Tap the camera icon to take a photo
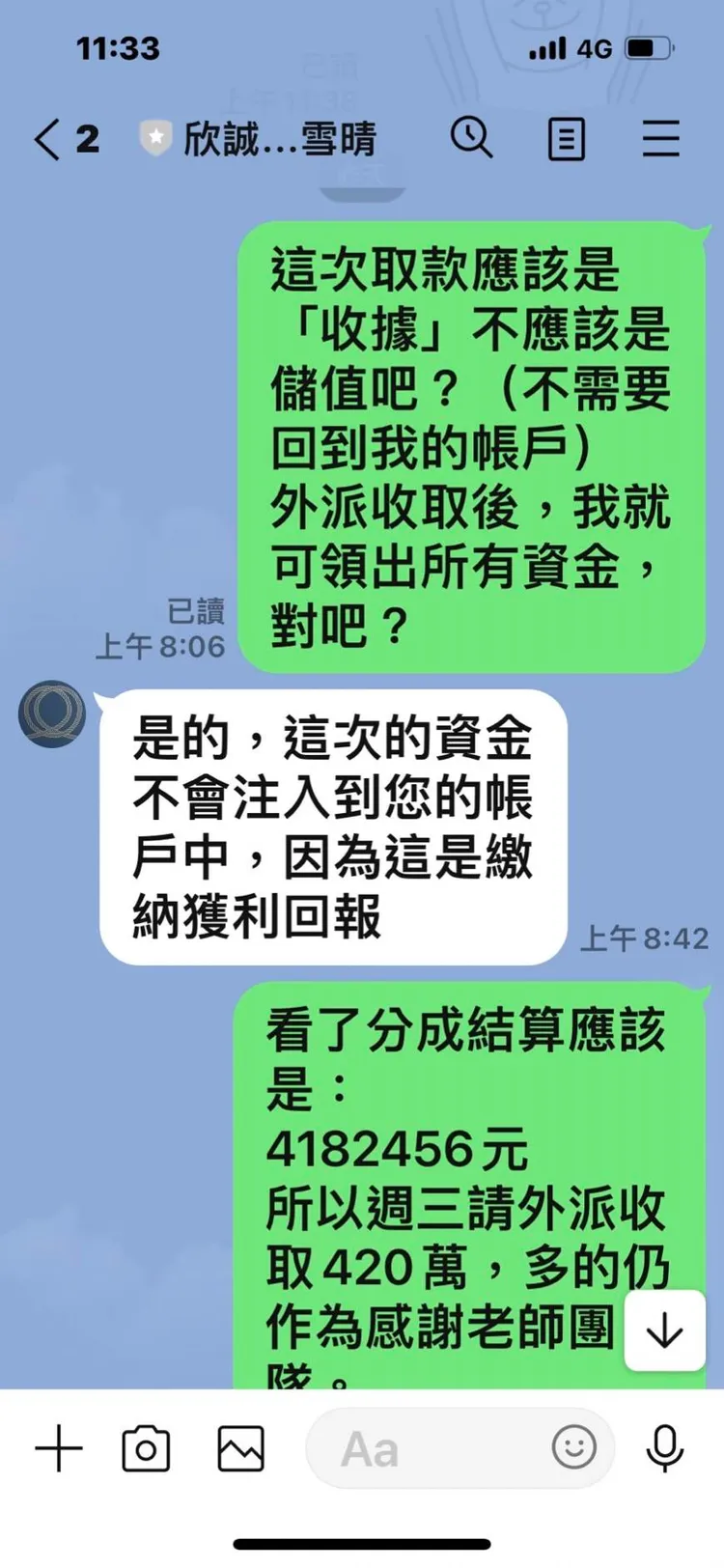 (x=146, y=1448)
